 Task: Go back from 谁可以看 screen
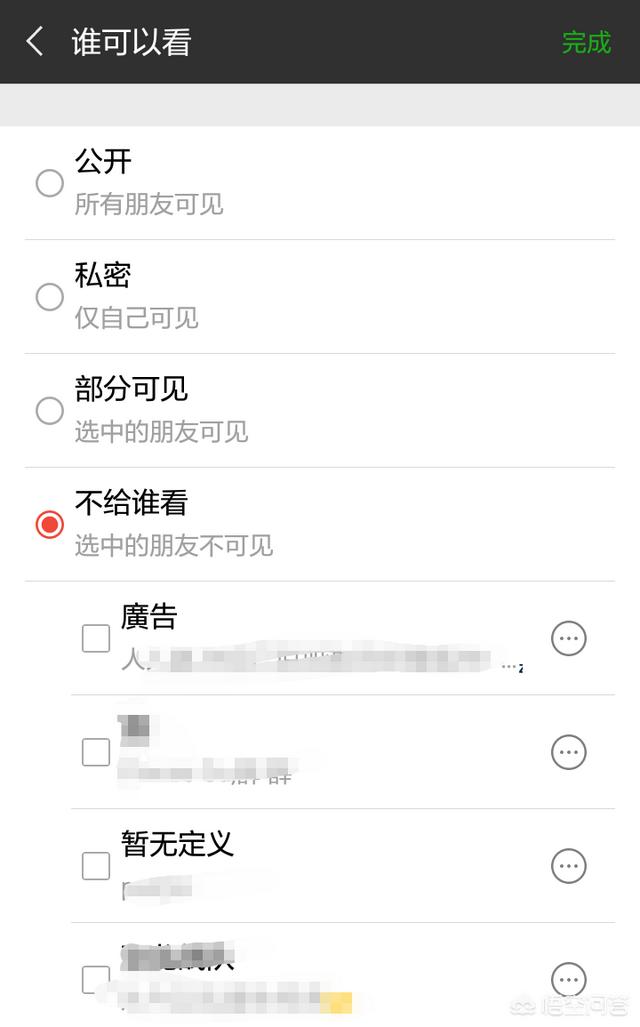click(x=35, y=42)
